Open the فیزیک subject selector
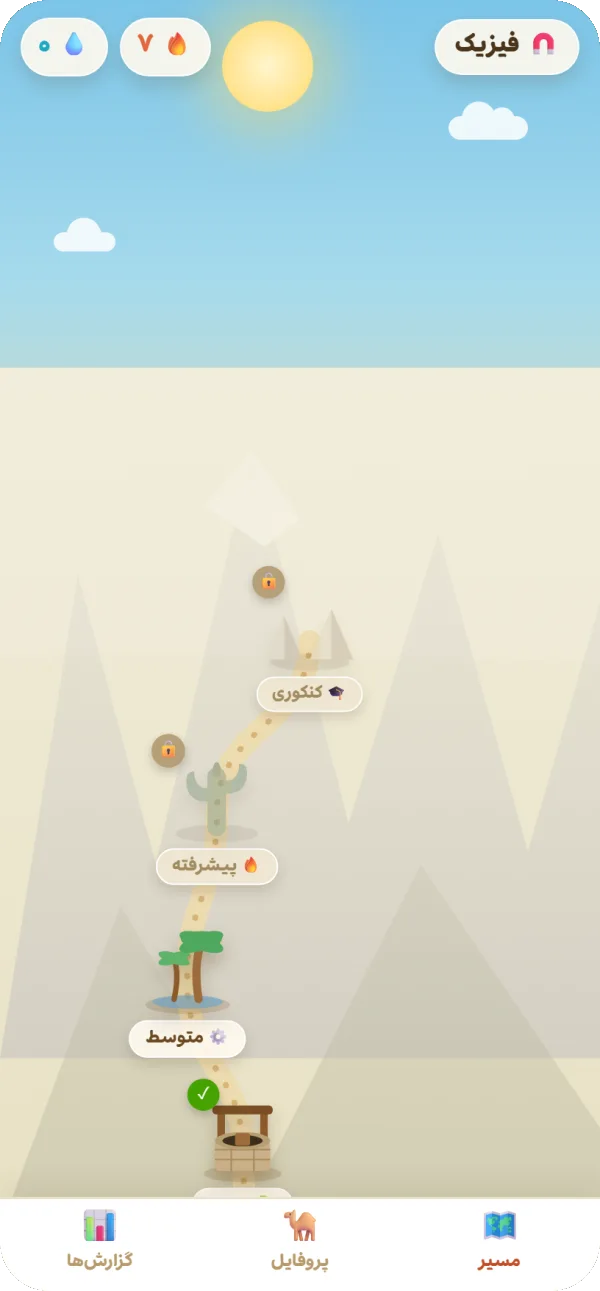This screenshot has height=1291, width=600. coord(507,46)
